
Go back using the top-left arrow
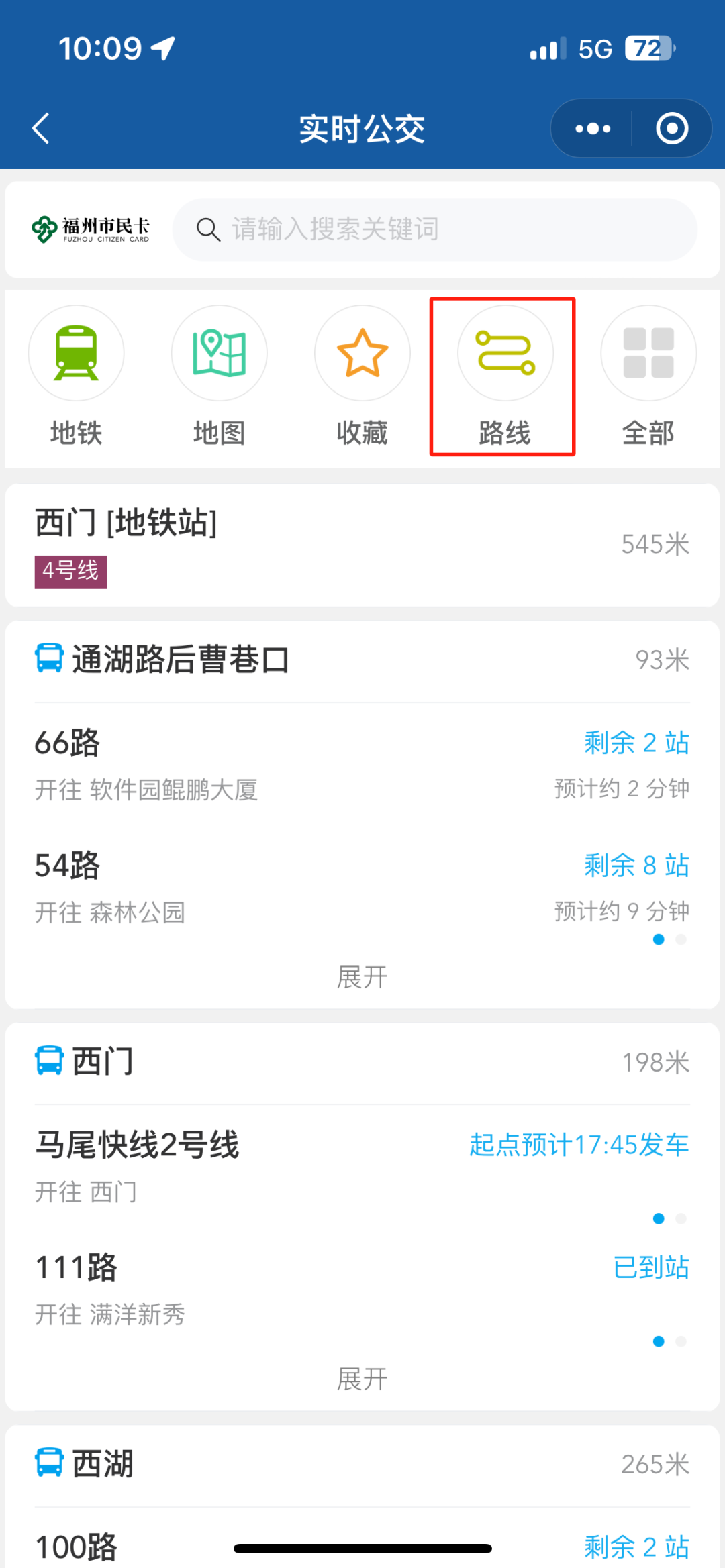coord(41,128)
